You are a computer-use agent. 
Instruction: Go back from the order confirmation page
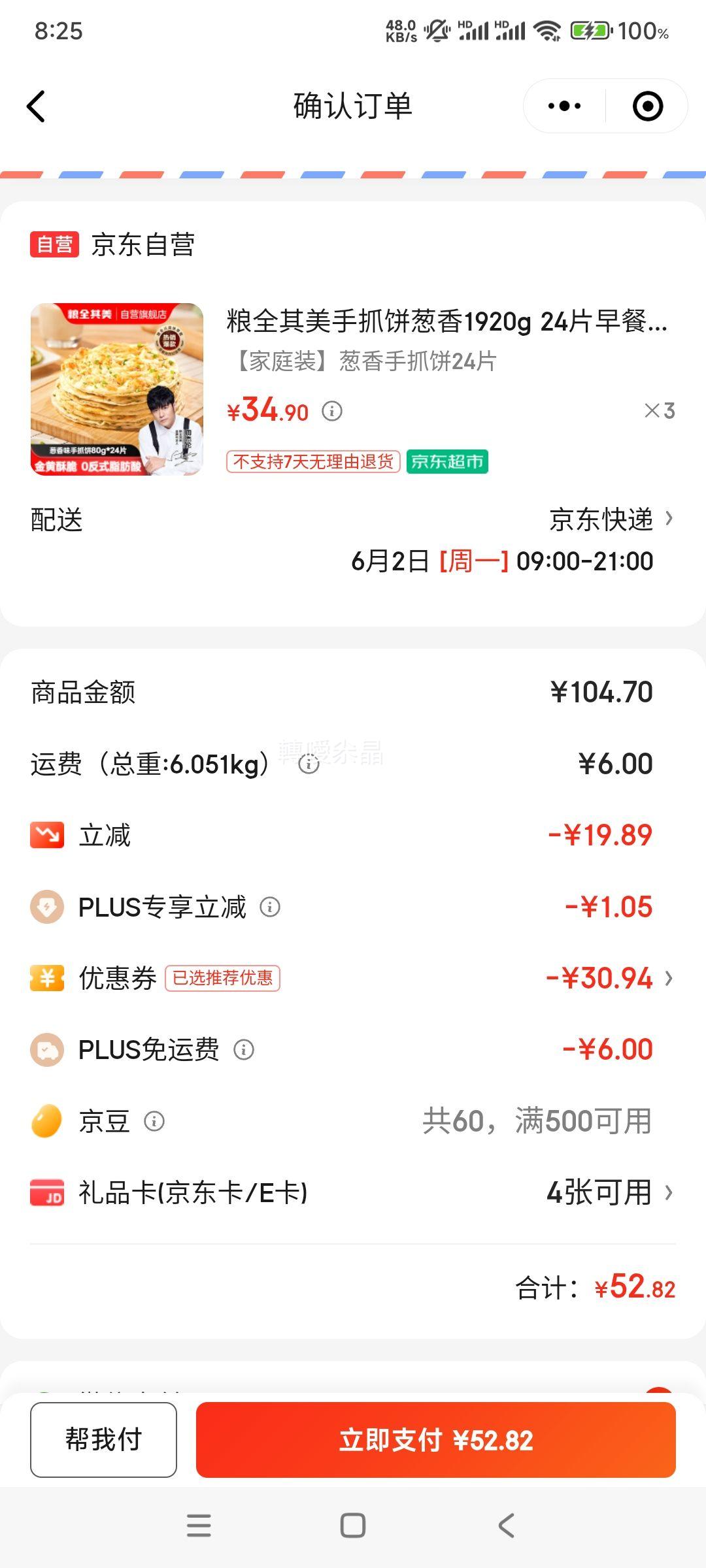tap(37, 106)
